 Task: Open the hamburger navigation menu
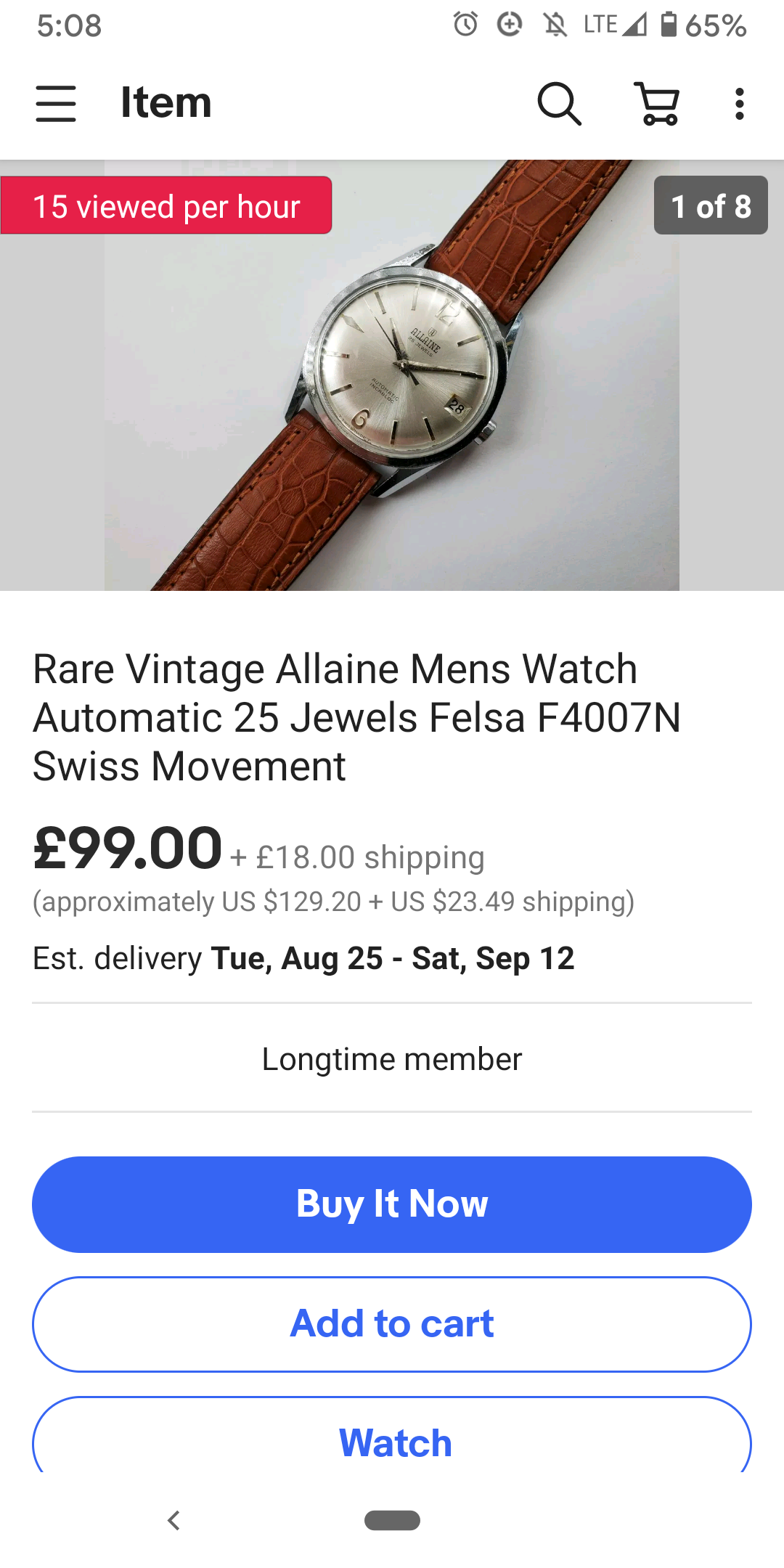(x=56, y=103)
